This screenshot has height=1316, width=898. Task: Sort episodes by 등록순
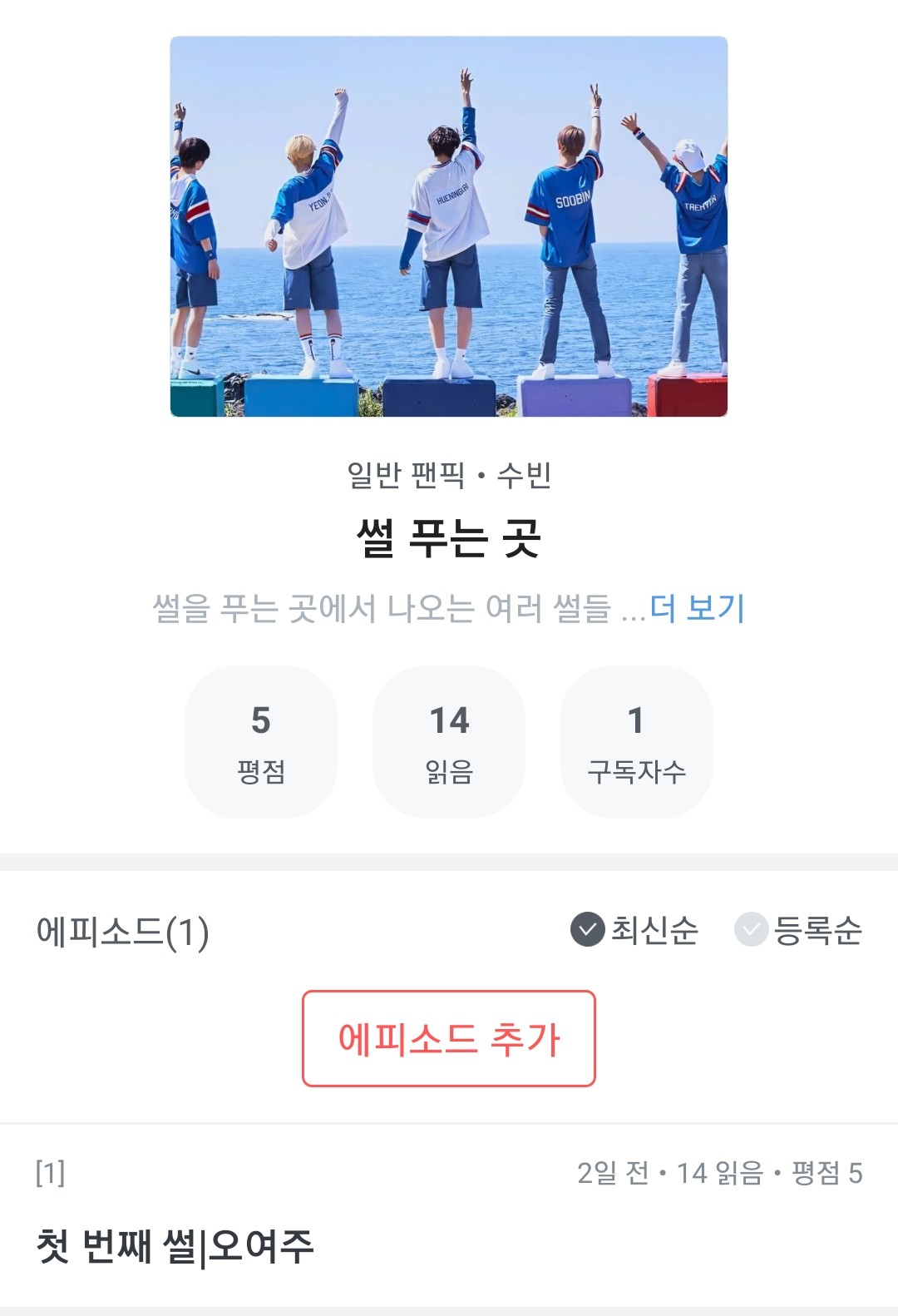coord(798,930)
